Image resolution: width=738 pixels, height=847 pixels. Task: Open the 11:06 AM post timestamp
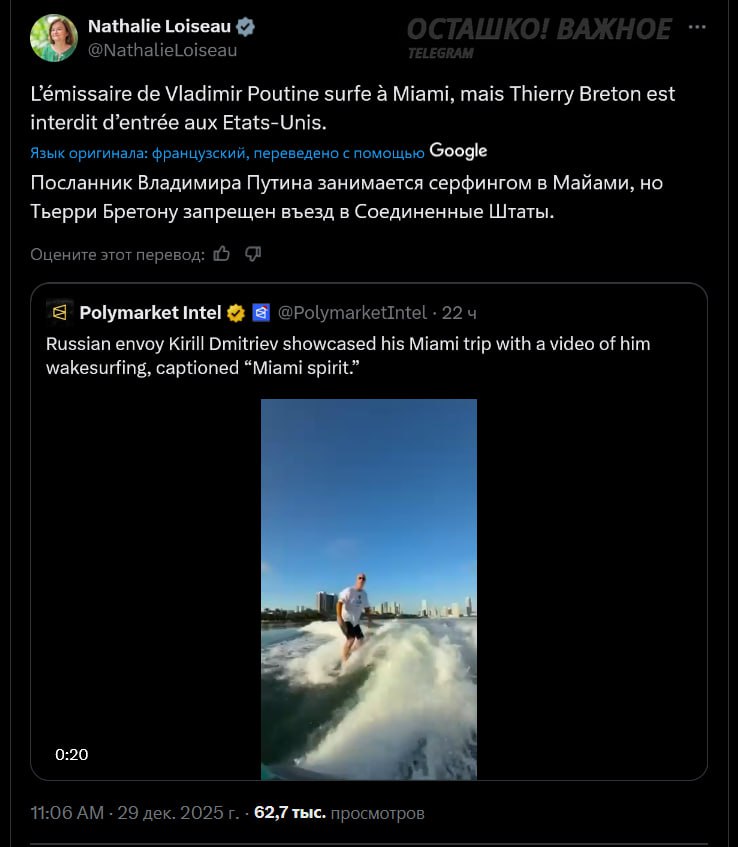(67, 813)
